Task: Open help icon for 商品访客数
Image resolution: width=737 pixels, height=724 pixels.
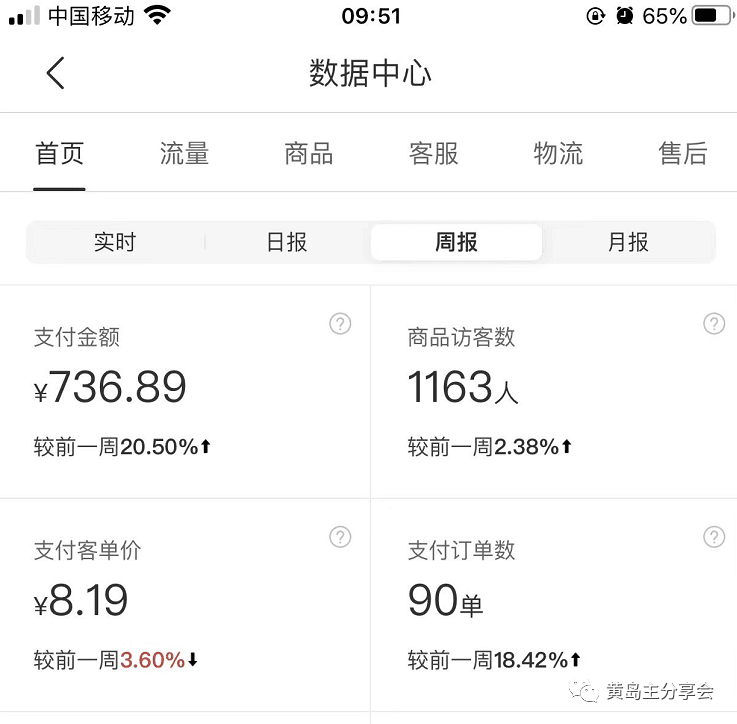Action: (x=714, y=323)
